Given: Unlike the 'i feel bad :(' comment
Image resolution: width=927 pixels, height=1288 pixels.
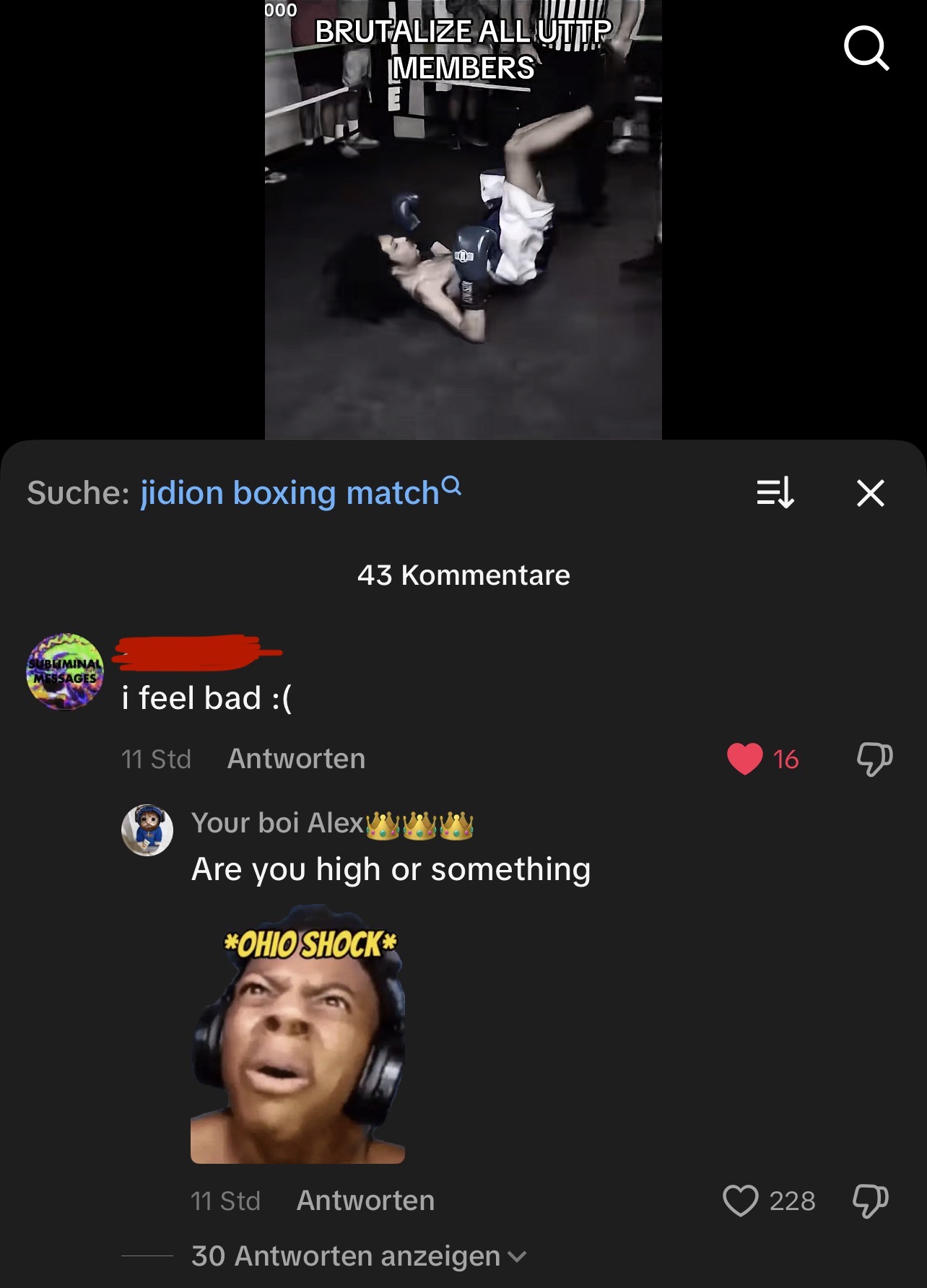Looking at the screenshot, I should (744, 759).
